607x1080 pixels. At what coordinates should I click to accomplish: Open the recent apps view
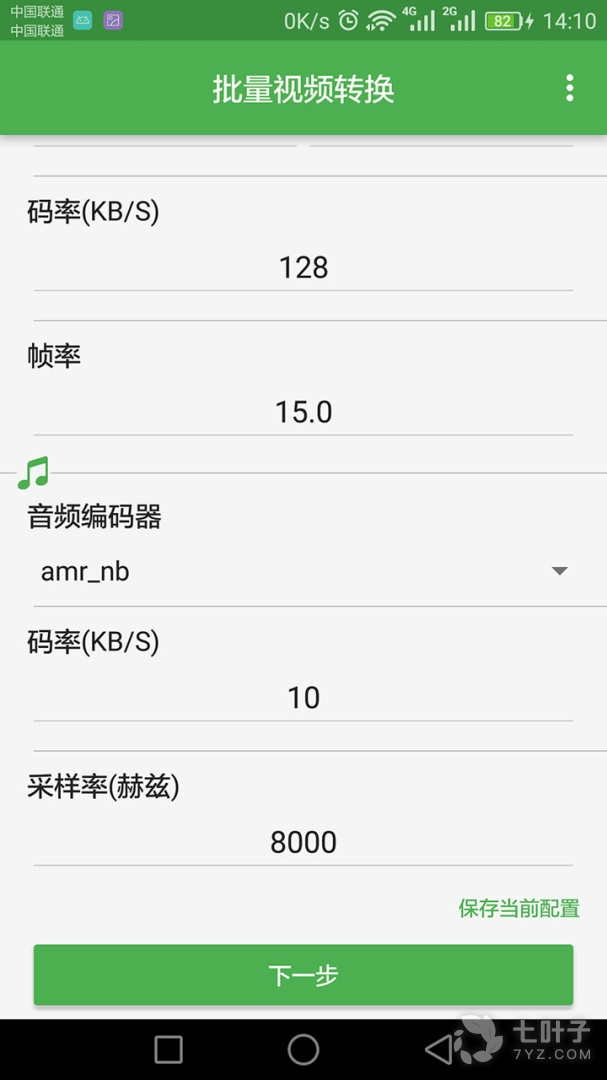coord(169,1049)
